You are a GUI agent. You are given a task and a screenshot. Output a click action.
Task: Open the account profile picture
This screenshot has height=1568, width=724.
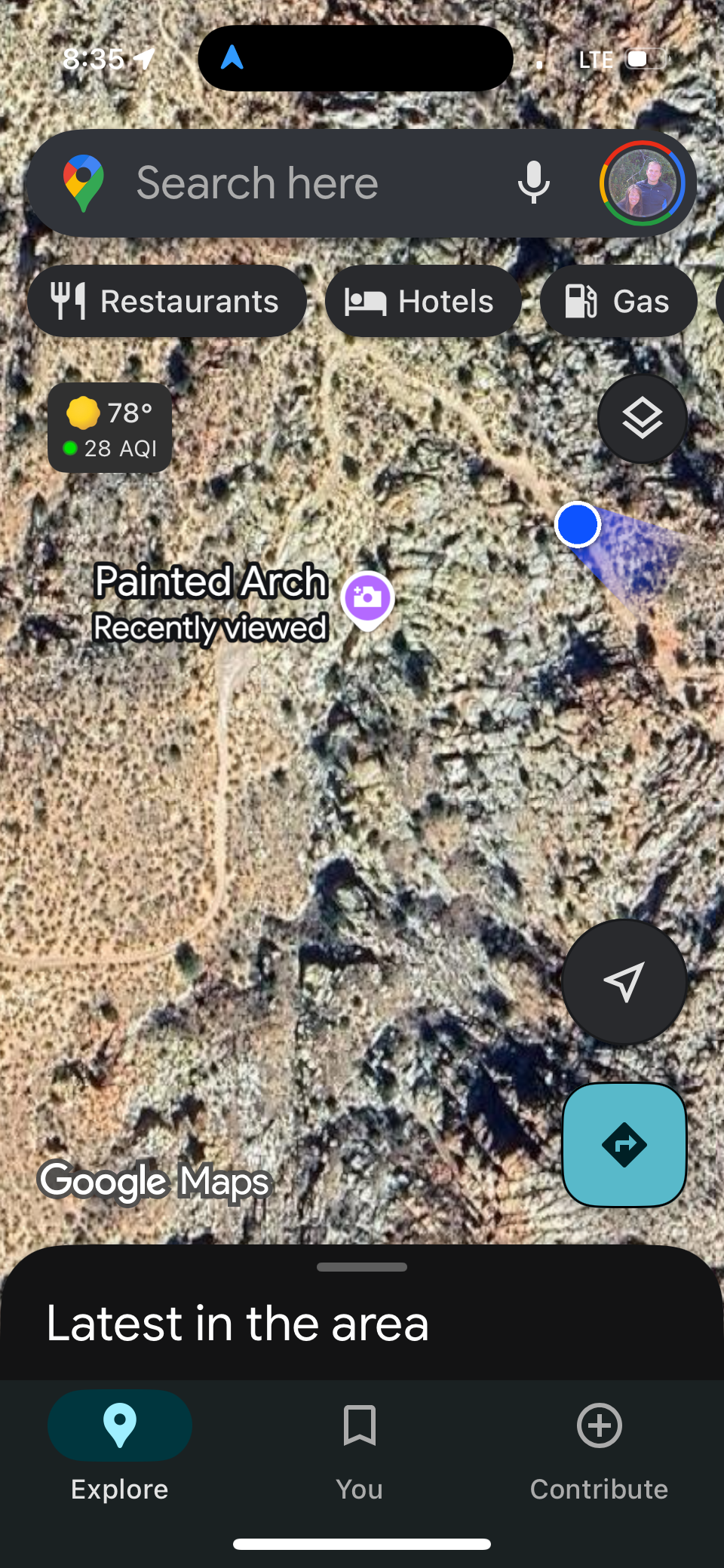[642, 183]
